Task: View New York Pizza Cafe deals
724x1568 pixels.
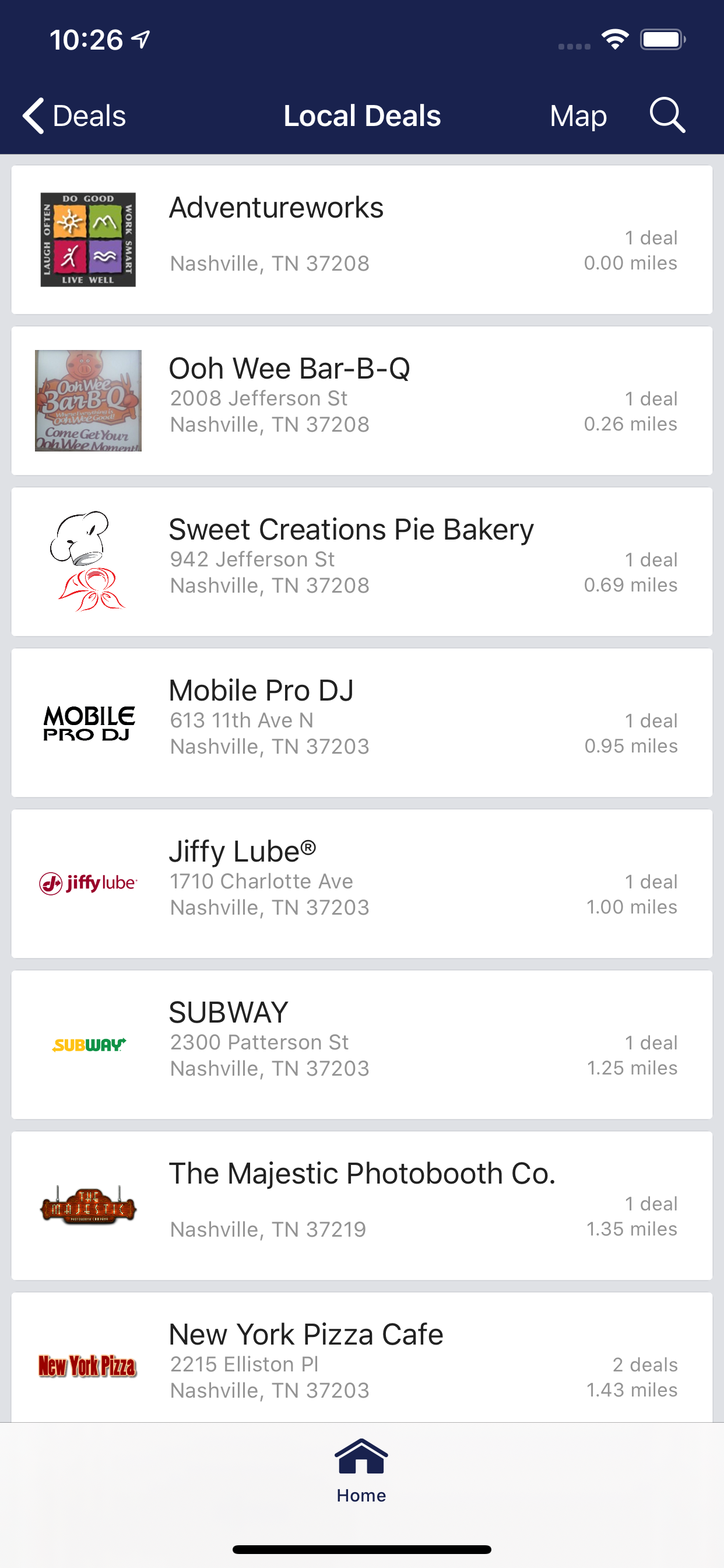Action: [x=361, y=1360]
